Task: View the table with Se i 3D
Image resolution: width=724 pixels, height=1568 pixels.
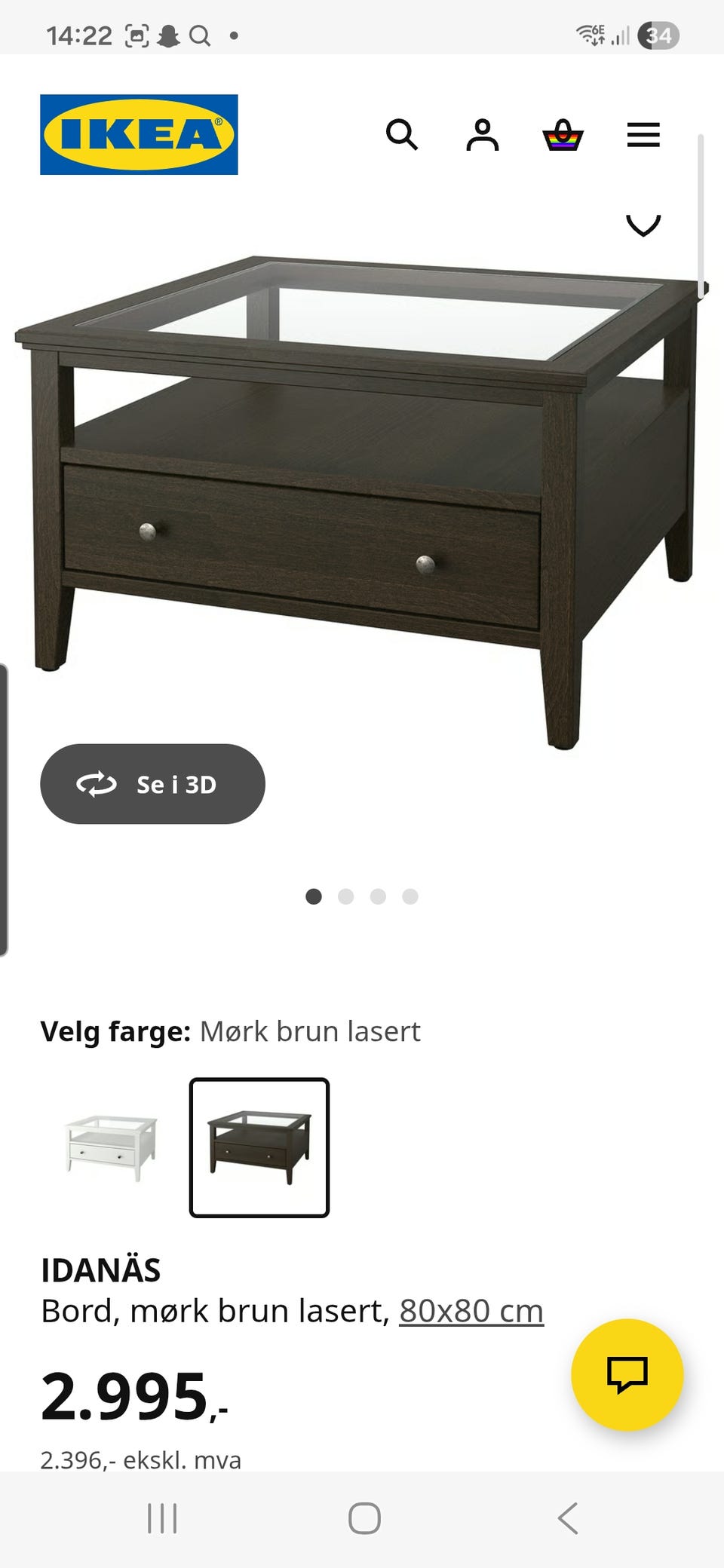Action: (152, 784)
